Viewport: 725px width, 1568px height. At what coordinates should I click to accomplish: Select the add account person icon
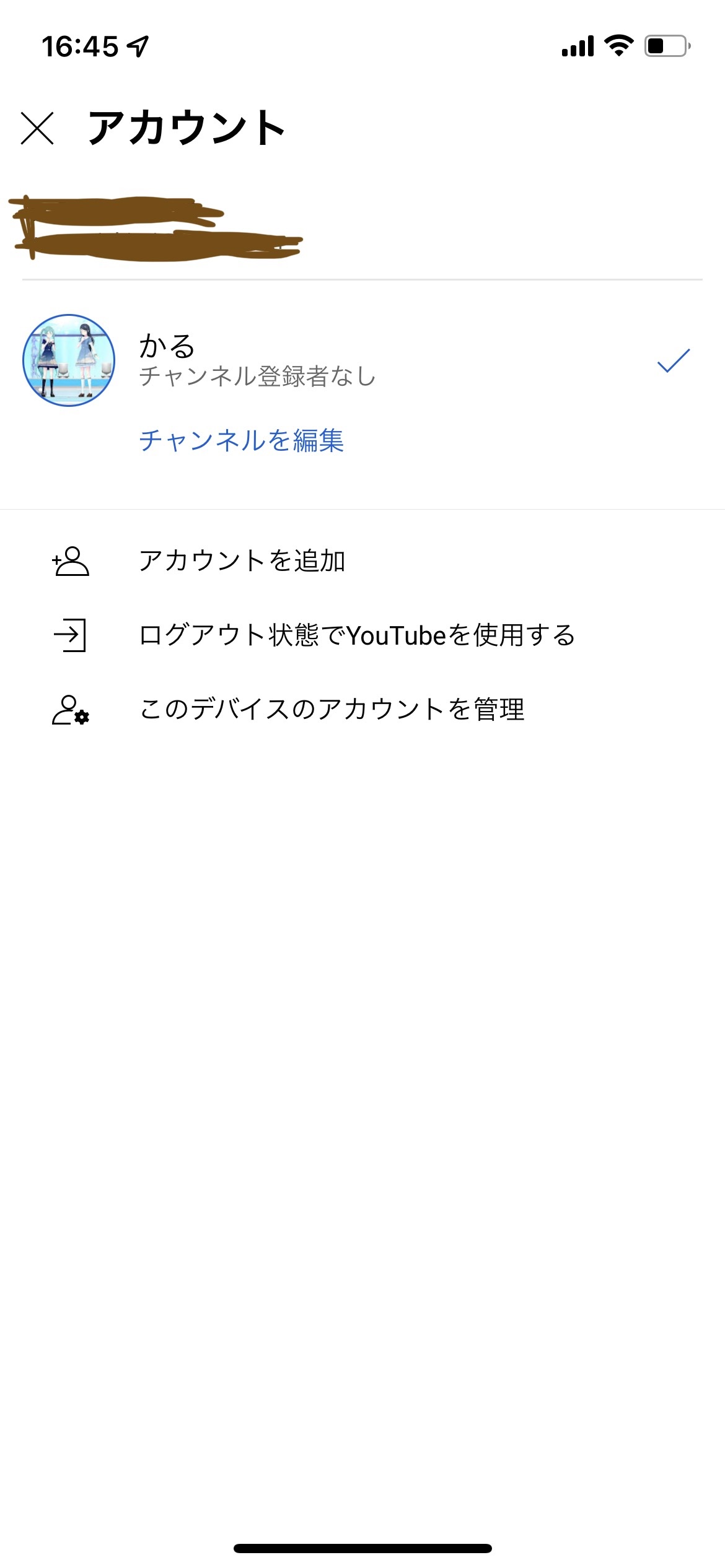(x=69, y=562)
